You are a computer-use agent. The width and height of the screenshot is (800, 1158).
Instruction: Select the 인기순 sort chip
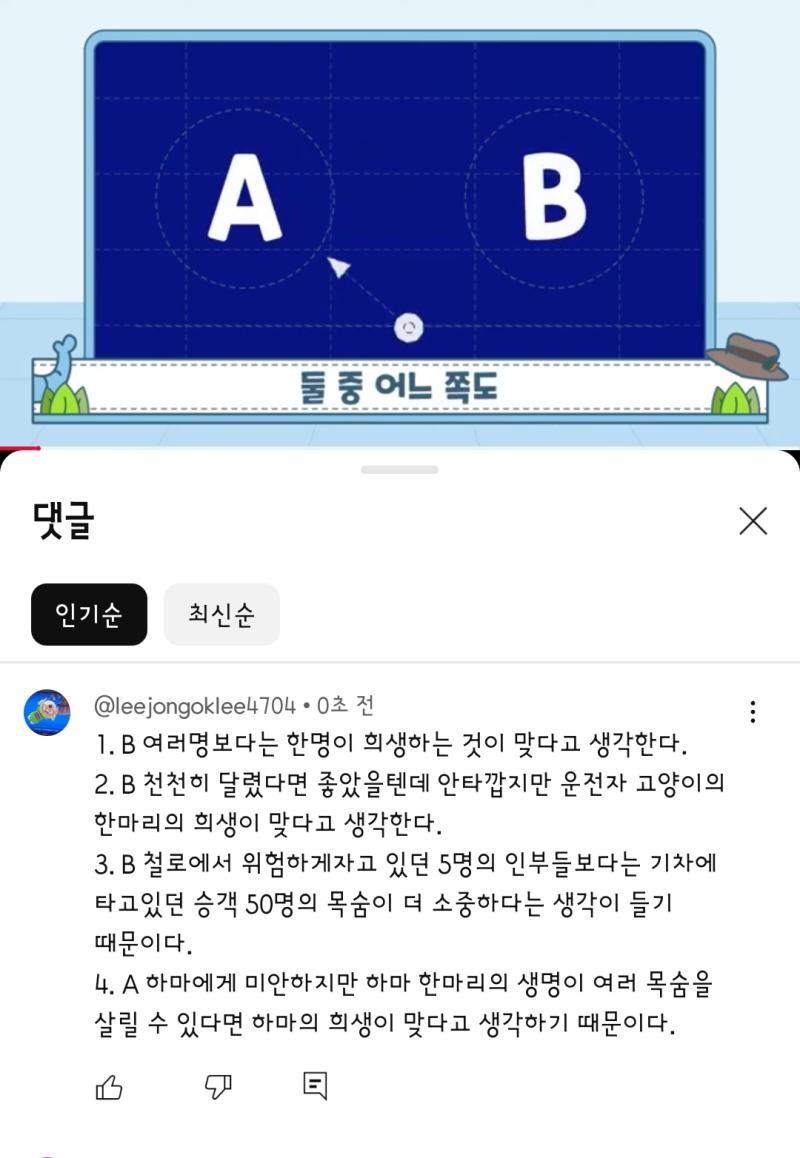pos(89,614)
